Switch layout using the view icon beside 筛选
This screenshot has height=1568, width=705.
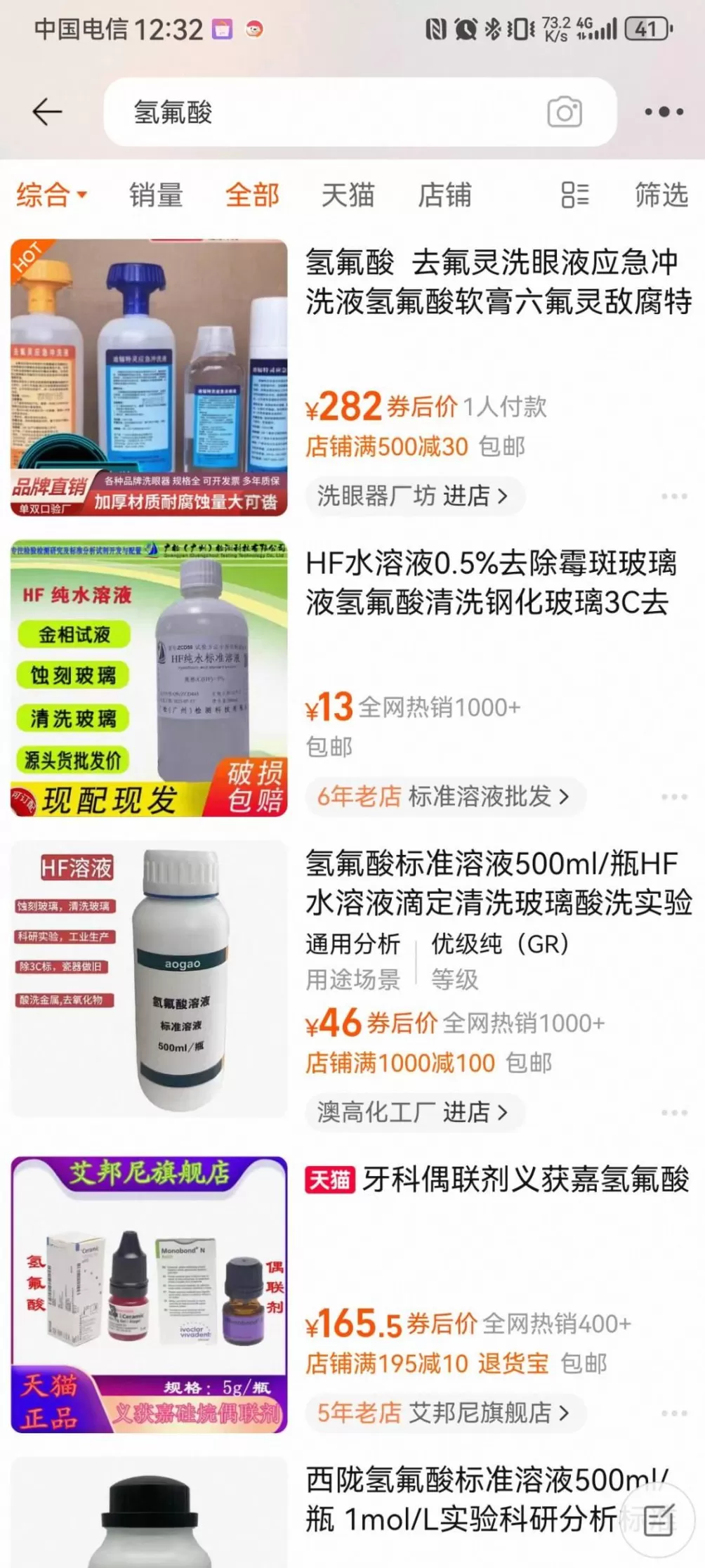click(573, 195)
